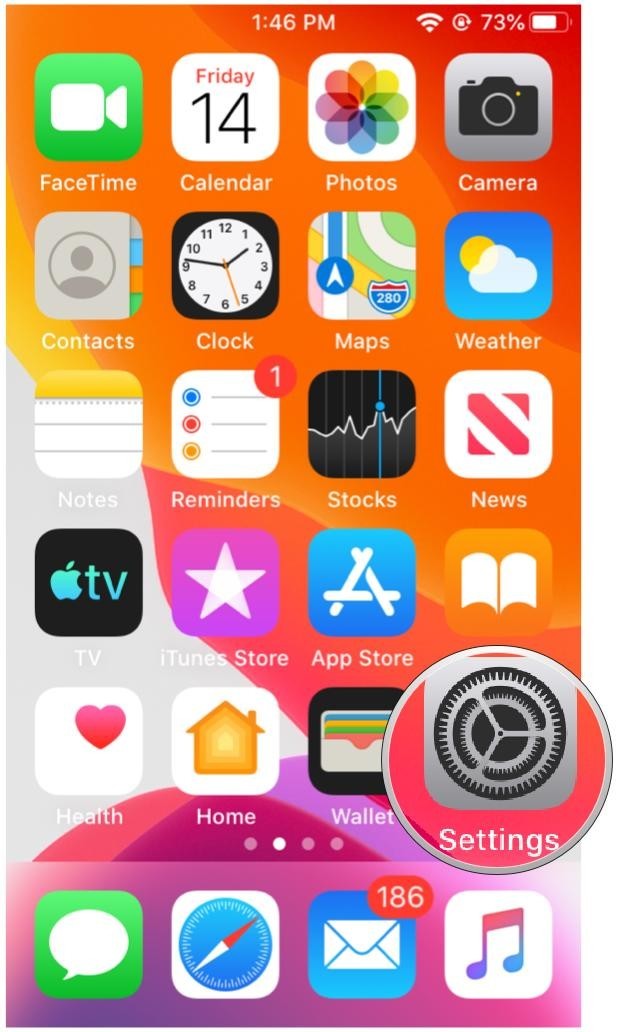Open the App Store
This screenshot has height=1032, width=620.
coord(361,583)
